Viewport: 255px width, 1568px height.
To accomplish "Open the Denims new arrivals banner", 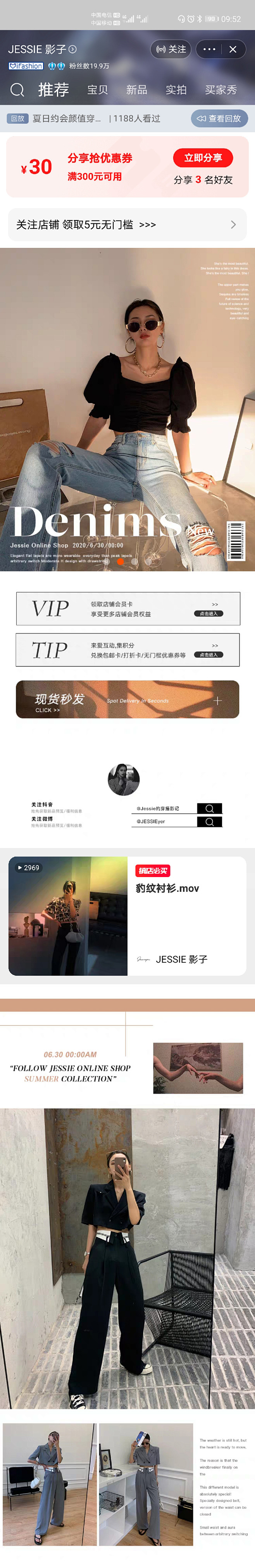I will (127, 409).
